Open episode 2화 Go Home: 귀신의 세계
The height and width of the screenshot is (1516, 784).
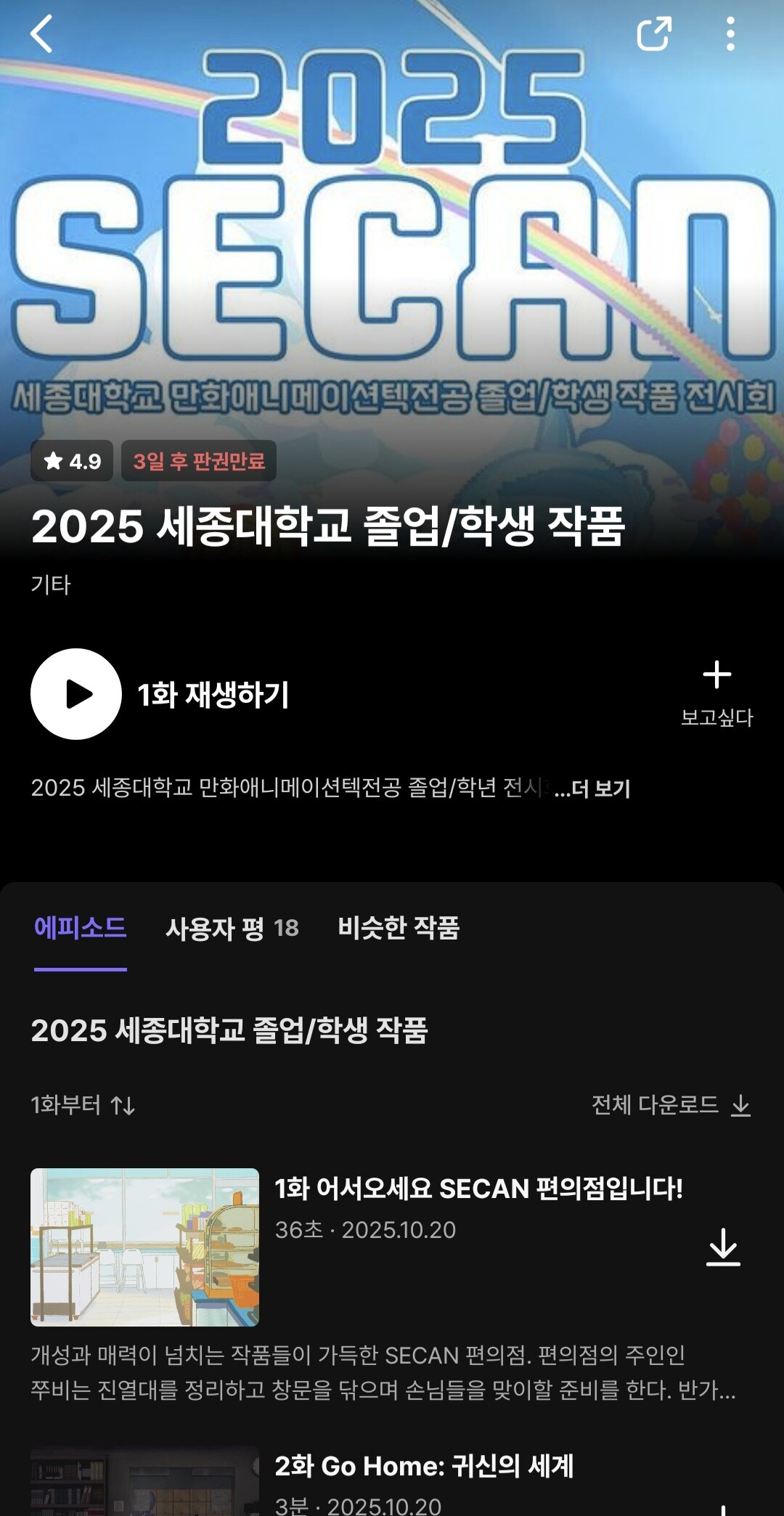tap(424, 1467)
